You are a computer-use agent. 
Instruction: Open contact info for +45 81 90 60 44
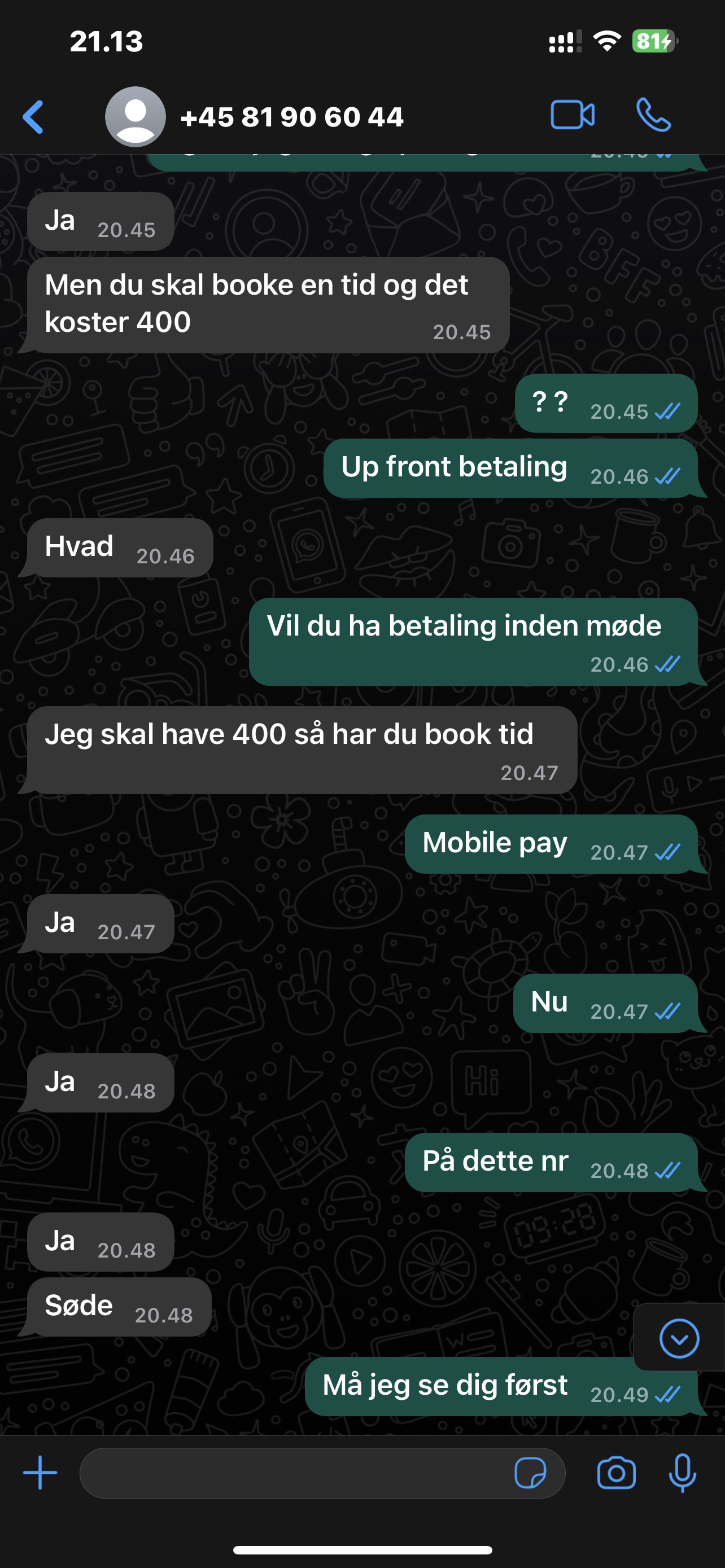coord(291,117)
